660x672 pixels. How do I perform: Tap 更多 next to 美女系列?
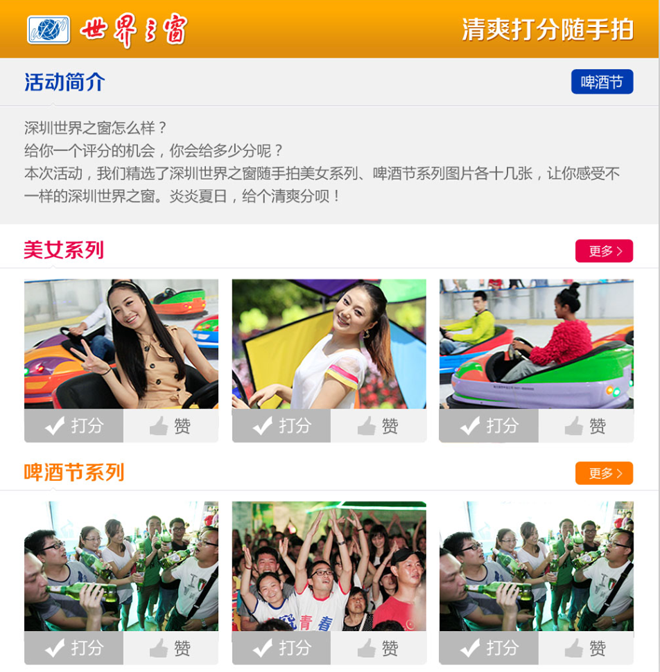(604, 251)
